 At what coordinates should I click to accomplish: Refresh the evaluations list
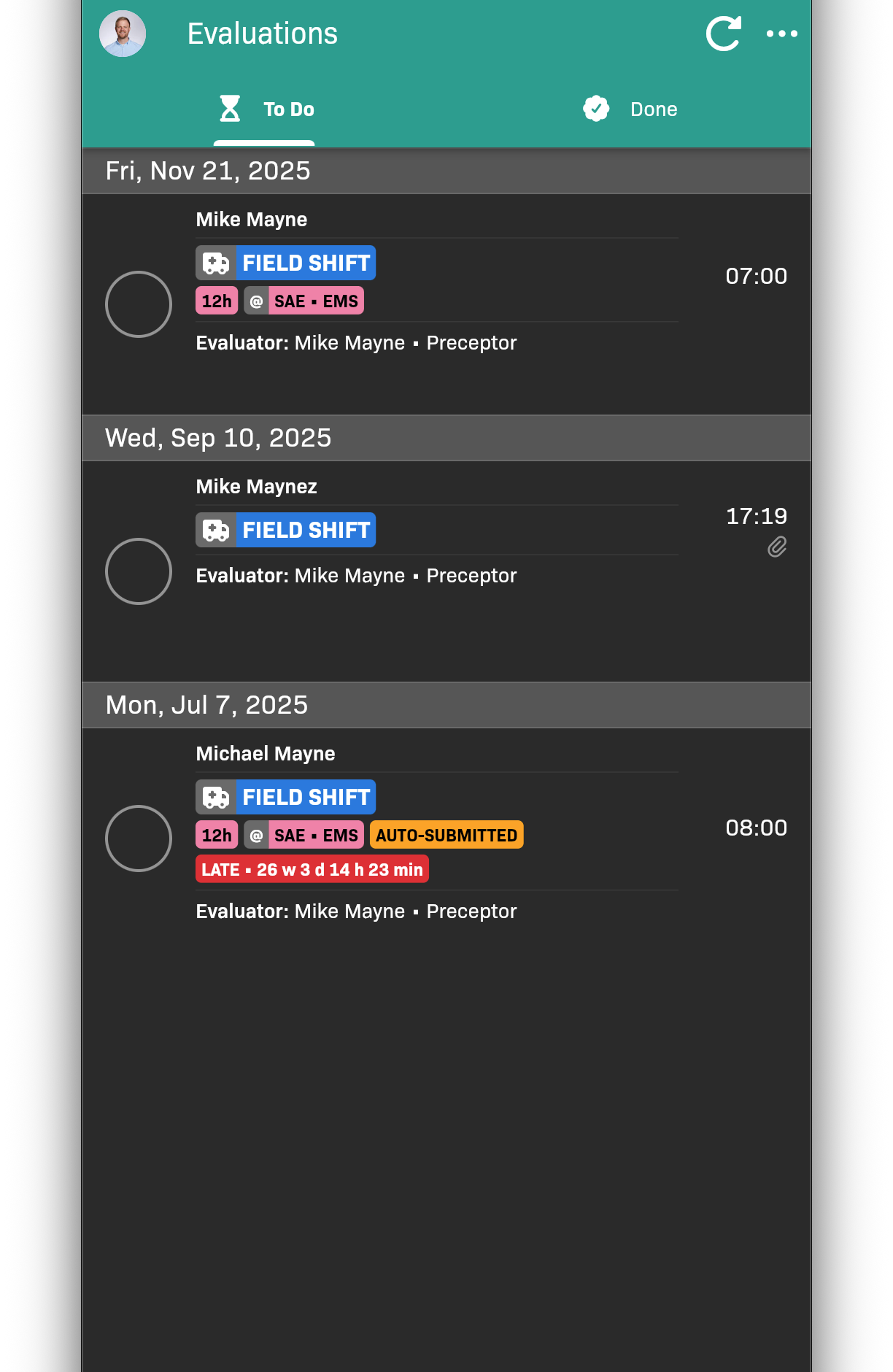tap(723, 34)
